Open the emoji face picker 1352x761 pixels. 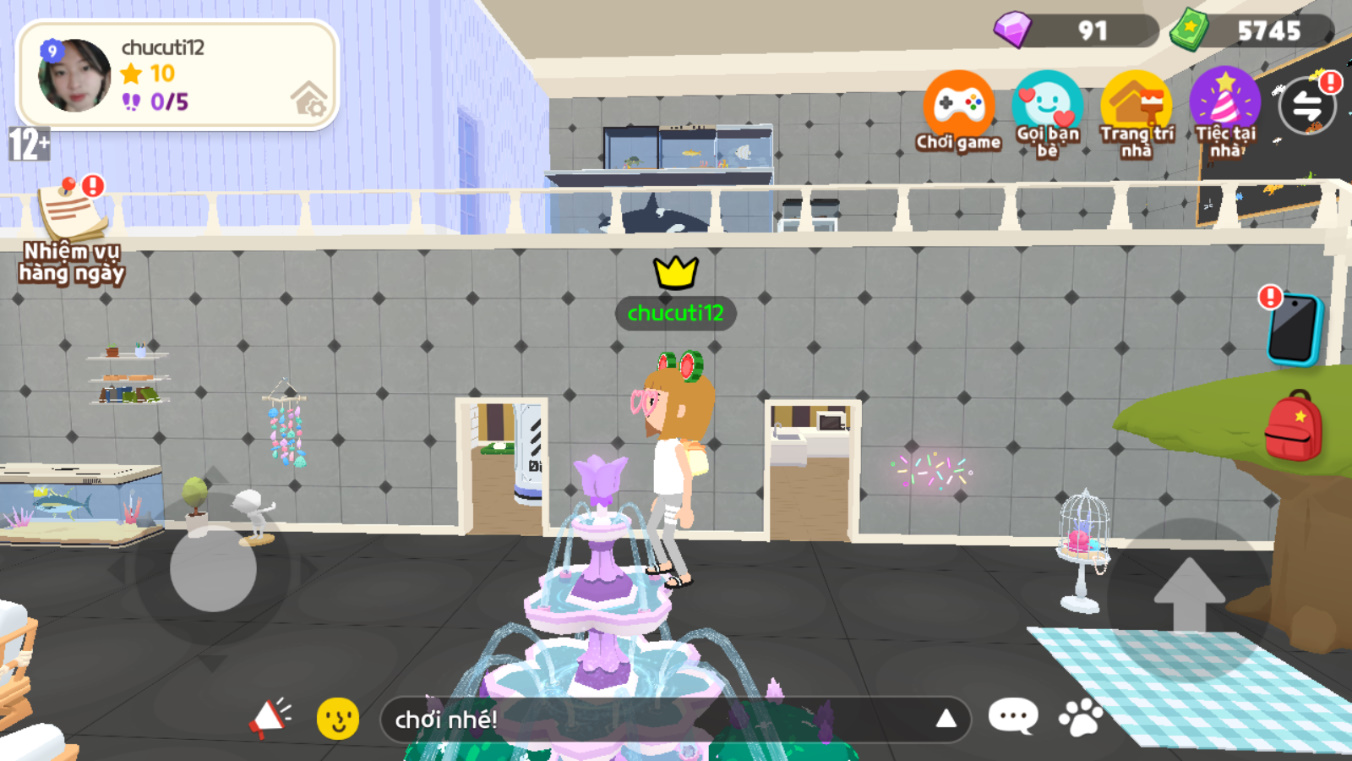(337, 718)
